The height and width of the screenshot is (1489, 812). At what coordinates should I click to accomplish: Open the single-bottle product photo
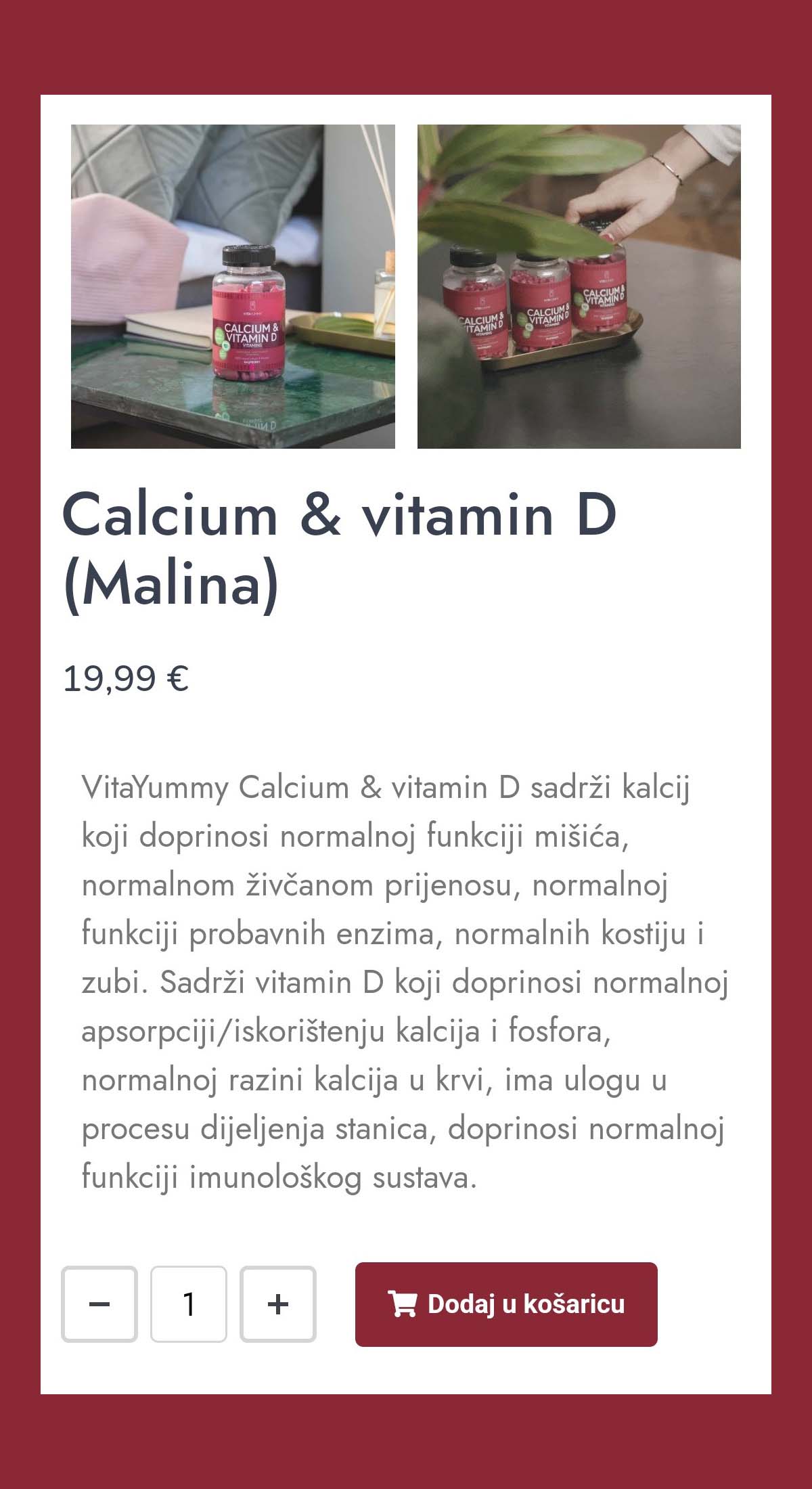point(233,286)
